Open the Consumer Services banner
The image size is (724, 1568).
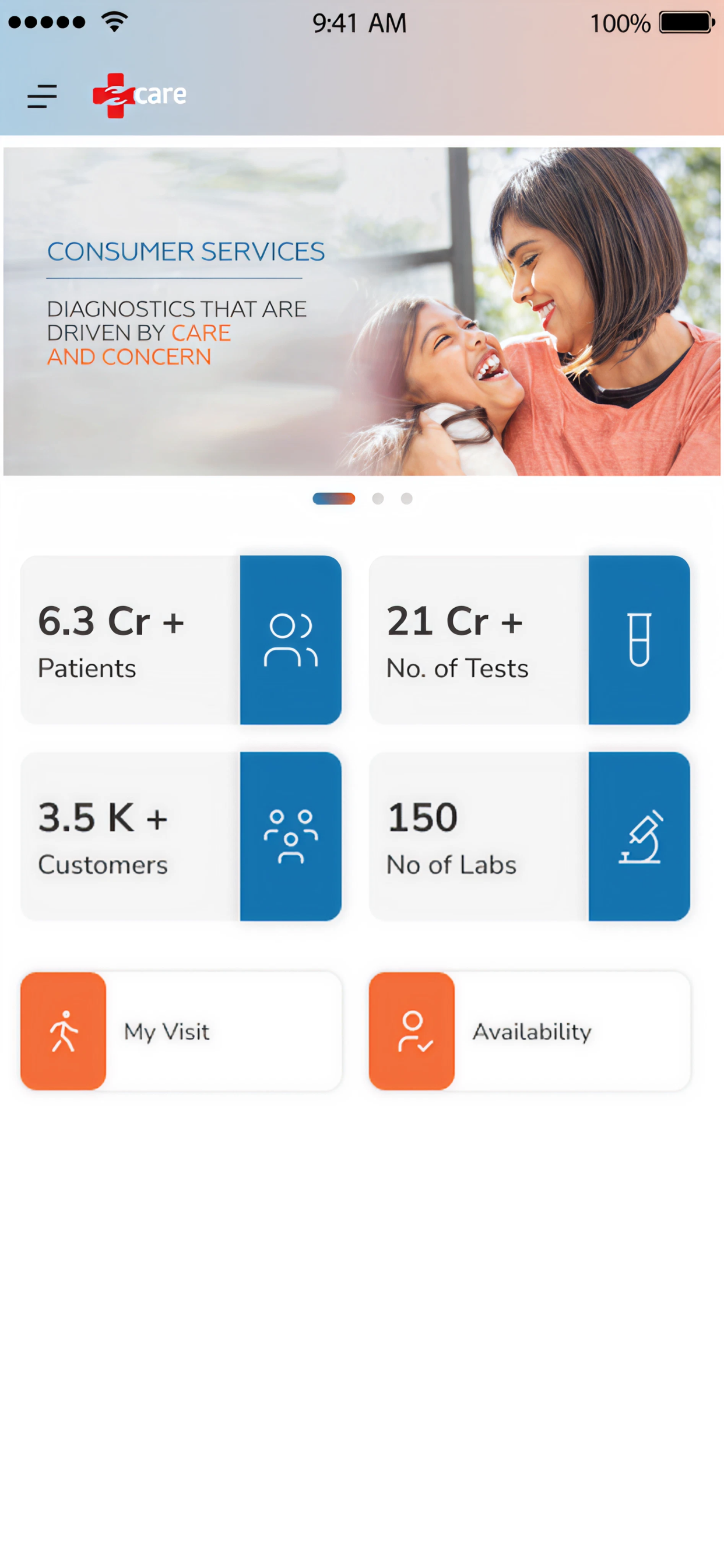(361, 311)
